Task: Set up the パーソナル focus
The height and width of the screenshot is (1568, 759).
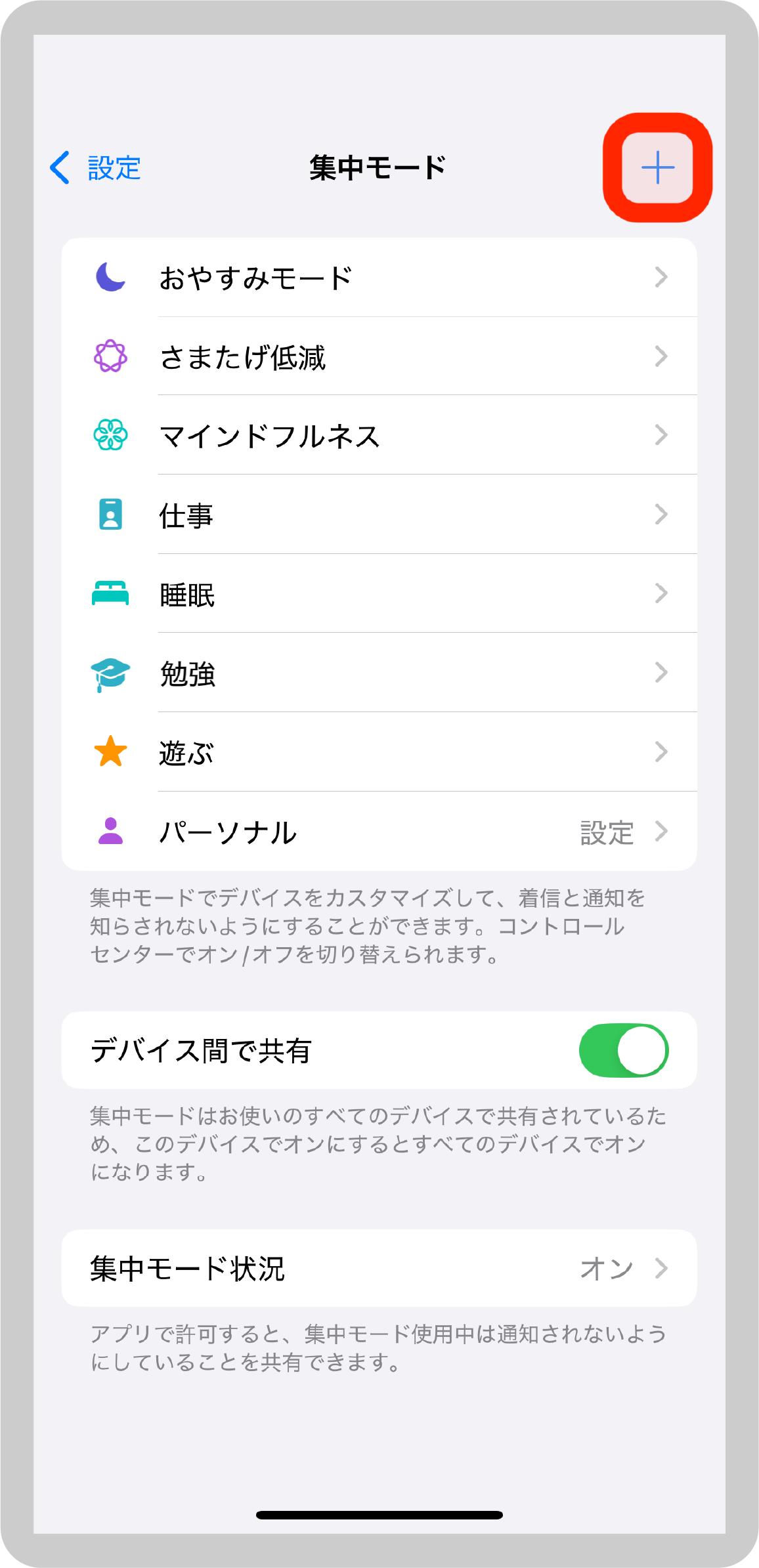Action: pos(379,832)
